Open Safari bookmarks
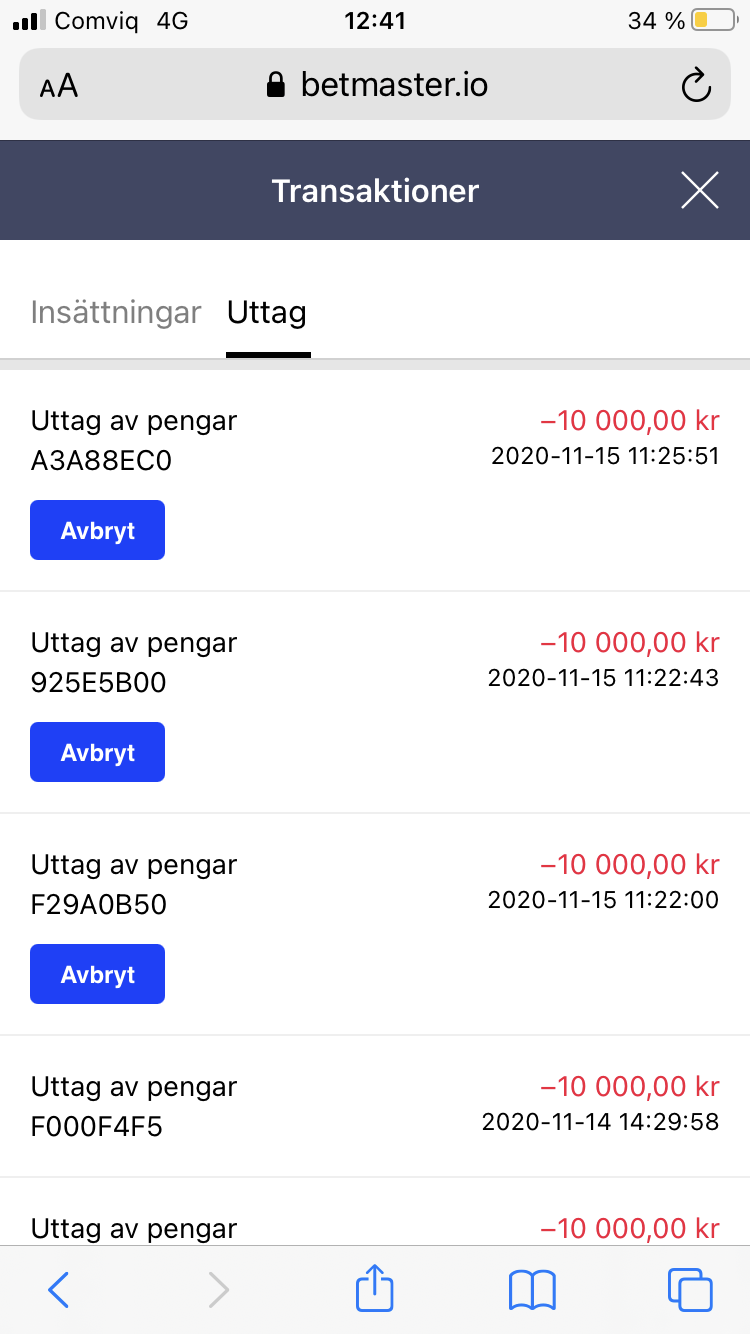 tap(532, 1290)
